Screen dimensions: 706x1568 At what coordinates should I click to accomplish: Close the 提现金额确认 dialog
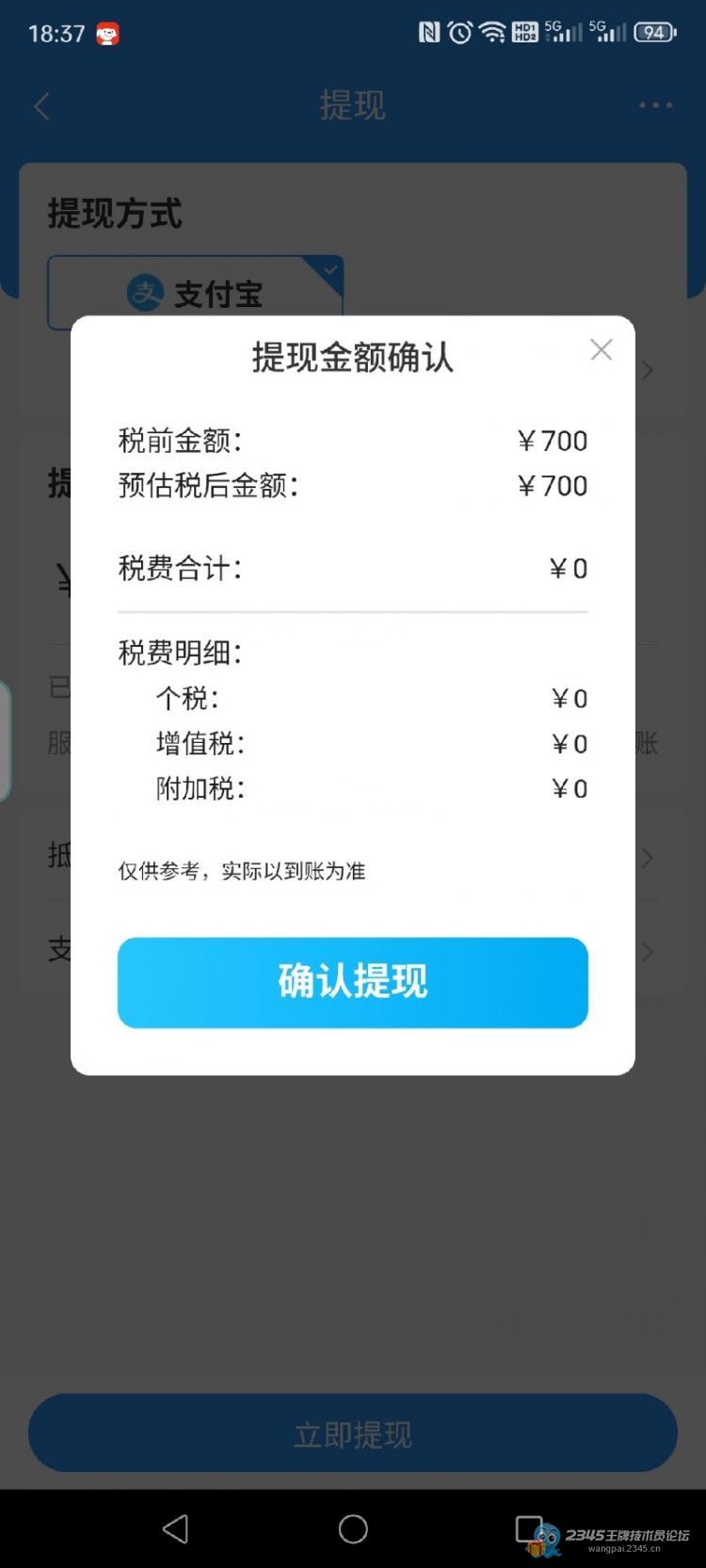pos(601,350)
